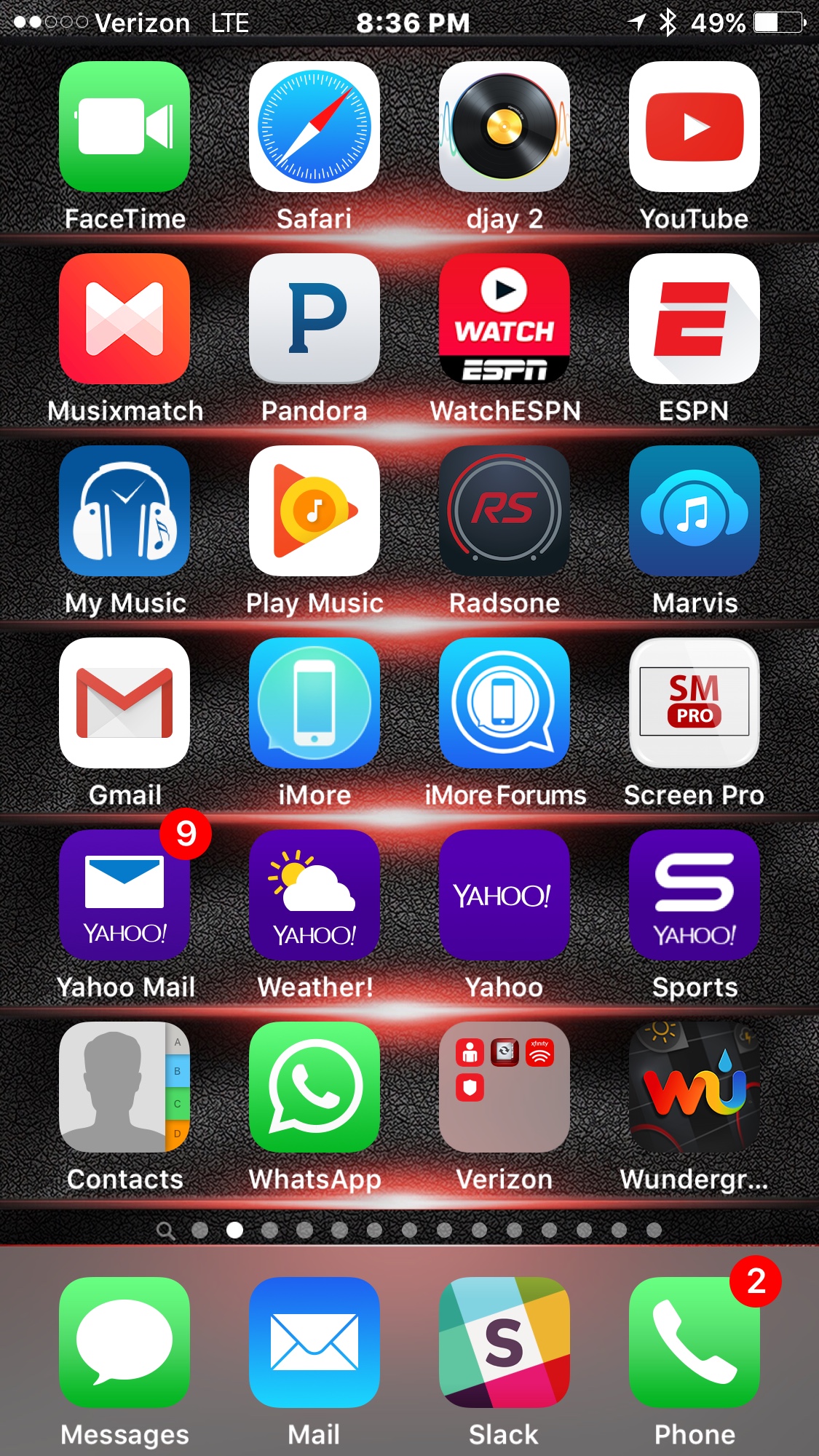Open Musixmatch
This screenshot has width=819, height=1456.
tap(124, 319)
